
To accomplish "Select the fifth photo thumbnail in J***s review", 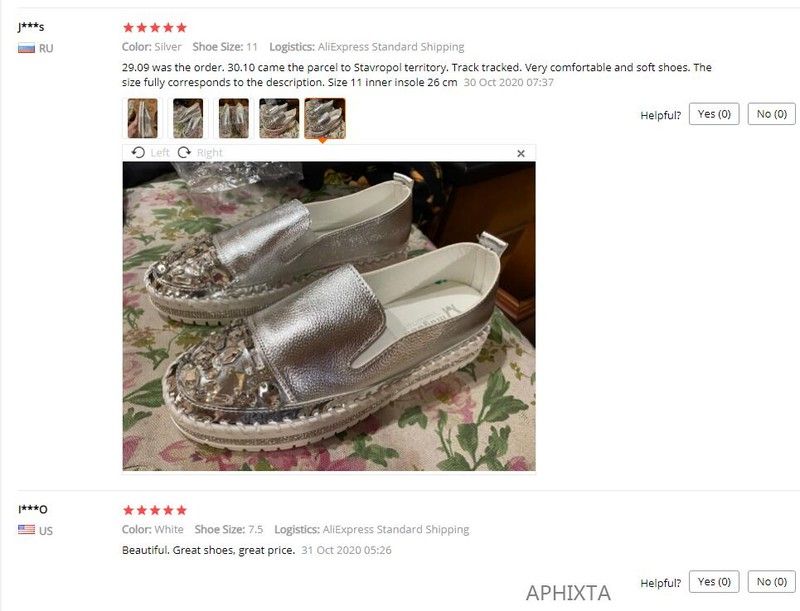I will click(x=325, y=118).
